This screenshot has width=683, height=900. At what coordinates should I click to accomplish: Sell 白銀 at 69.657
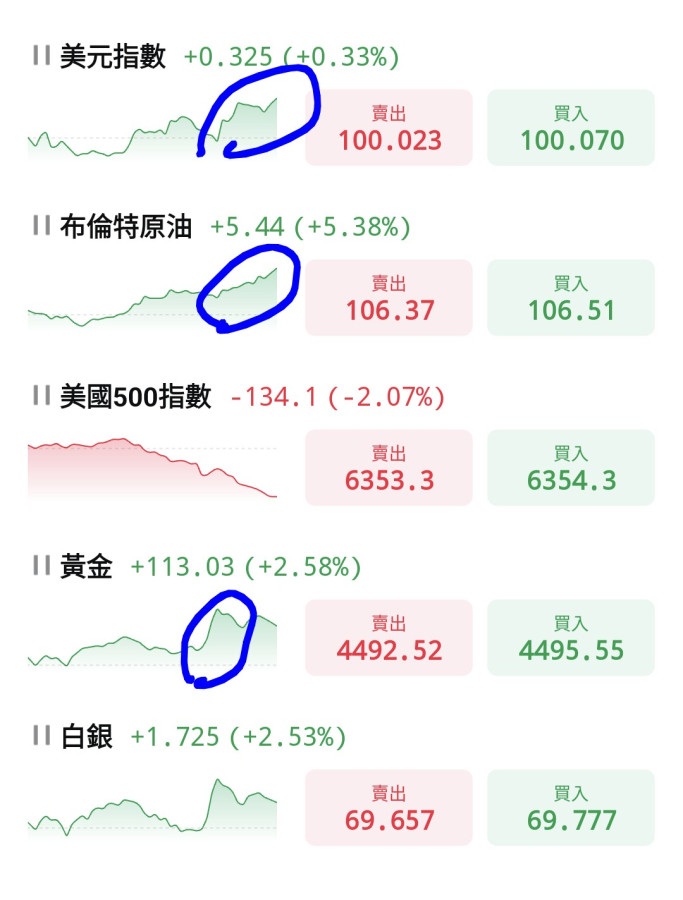click(388, 808)
